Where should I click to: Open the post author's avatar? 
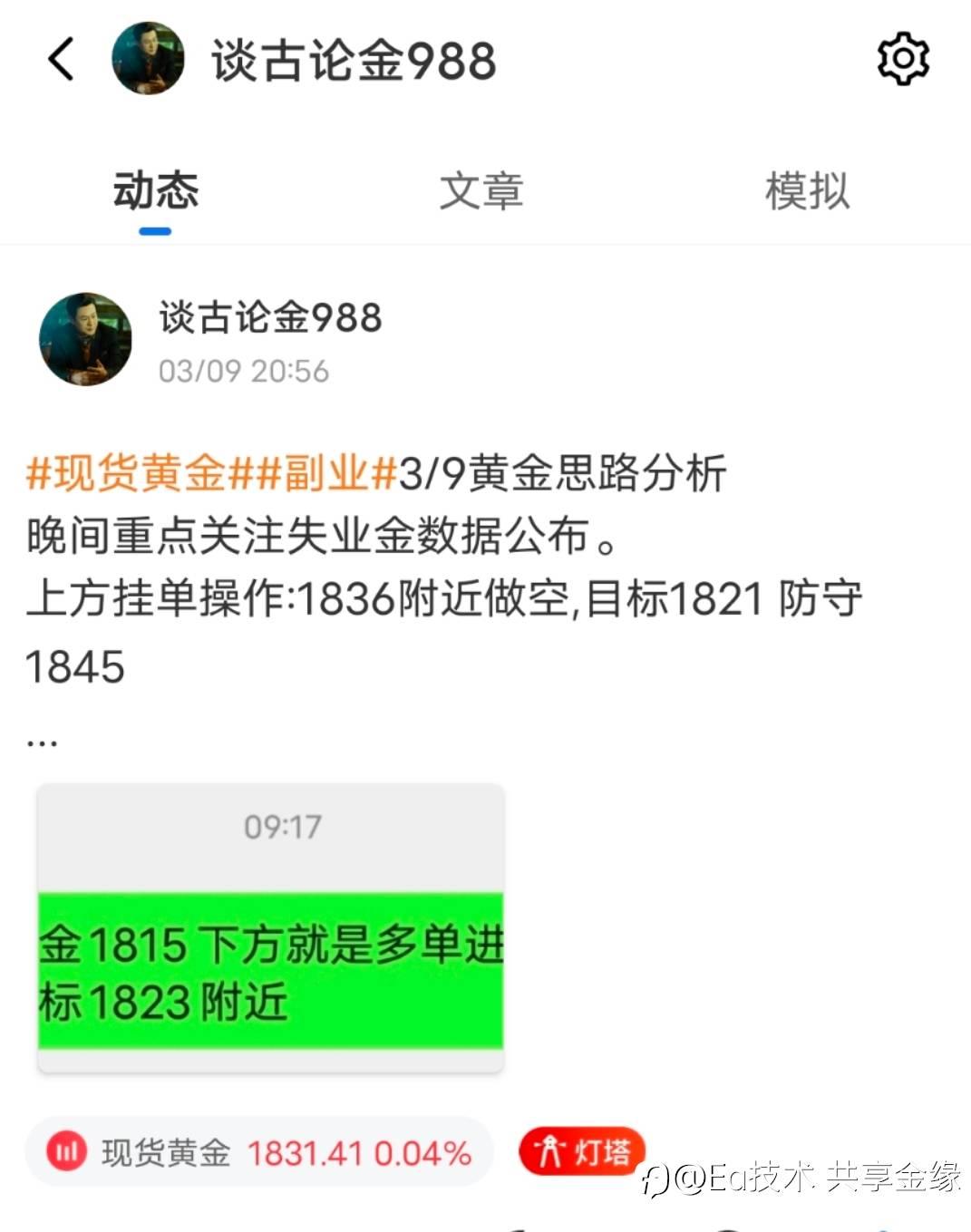[x=85, y=339]
